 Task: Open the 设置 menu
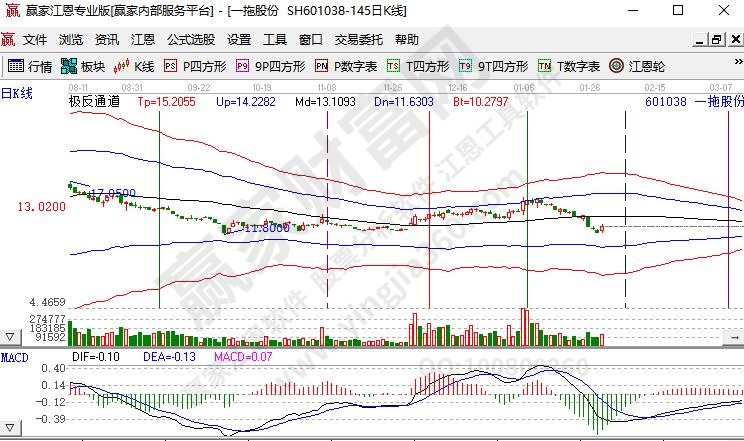point(239,40)
